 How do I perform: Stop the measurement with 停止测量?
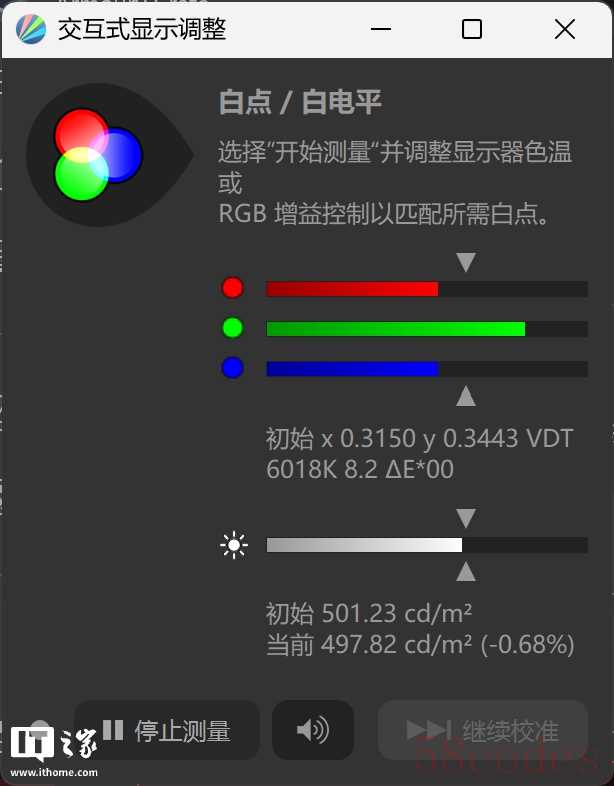click(167, 730)
